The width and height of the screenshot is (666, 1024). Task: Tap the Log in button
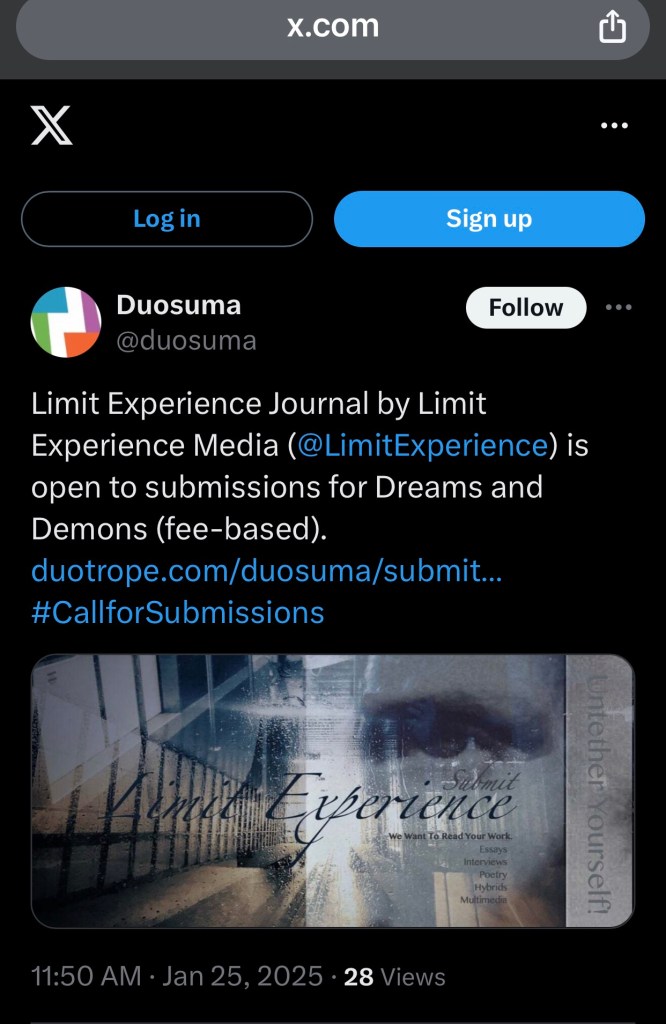point(167,219)
